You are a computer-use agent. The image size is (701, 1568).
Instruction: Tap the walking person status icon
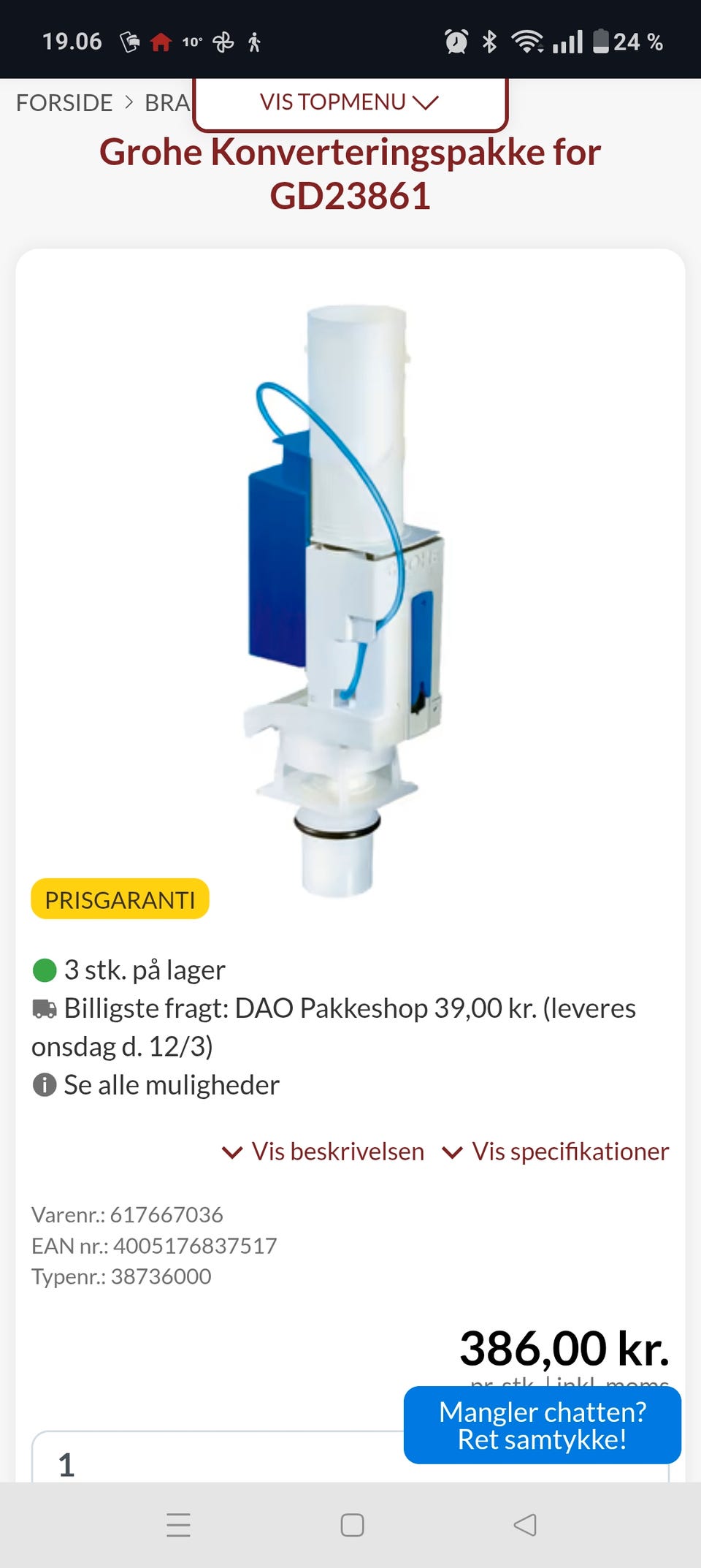pos(256,42)
